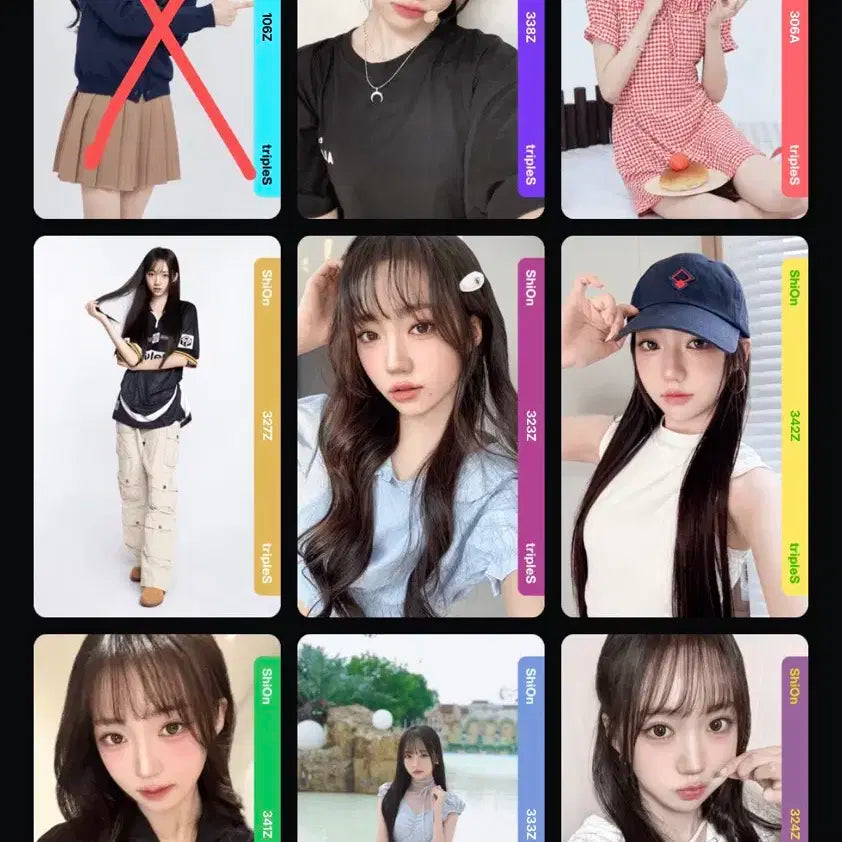The height and width of the screenshot is (842, 842).
Task: Open the ShiOn 327Z card
Action: [x=157, y=427]
